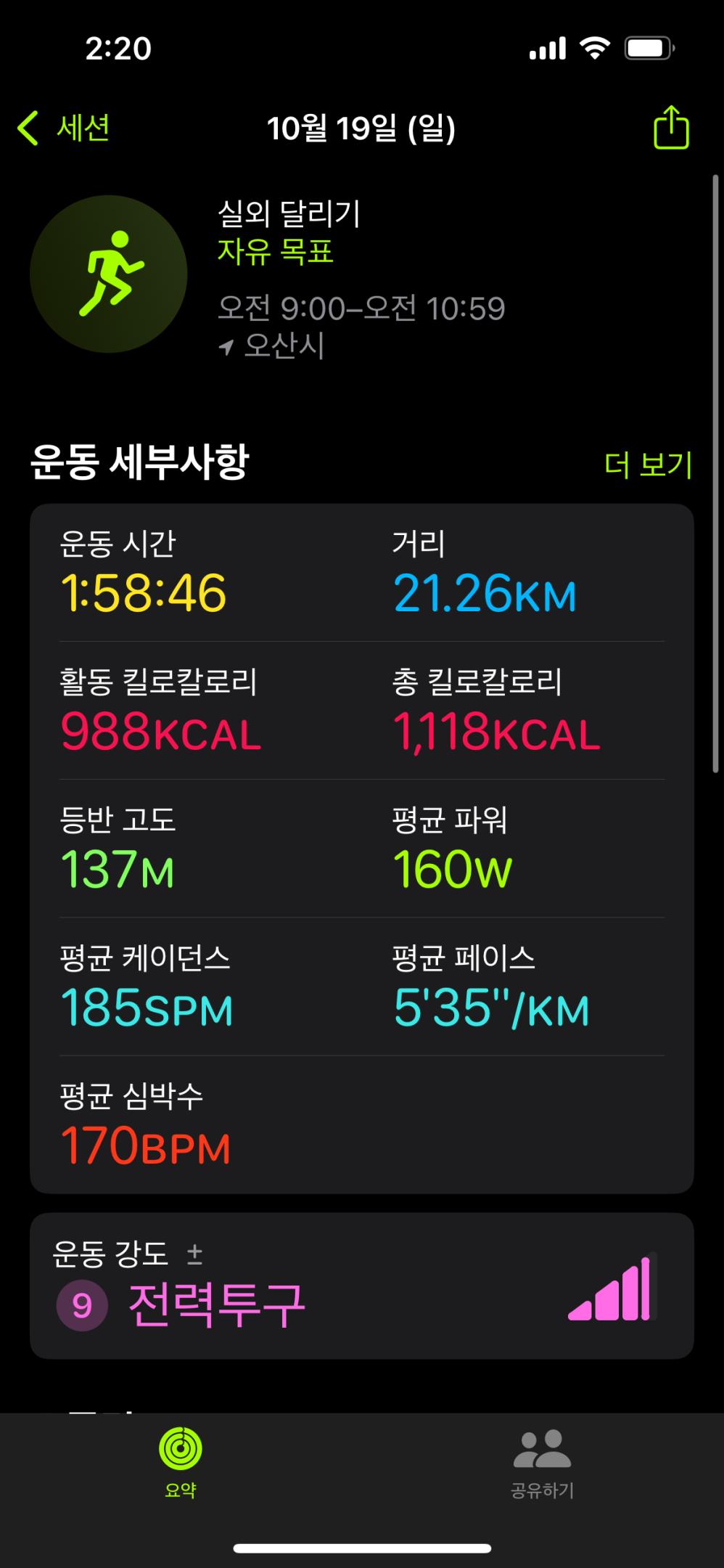The height and width of the screenshot is (1568, 724).
Task: Switch to the 공유하기 tab
Action: tap(542, 1463)
